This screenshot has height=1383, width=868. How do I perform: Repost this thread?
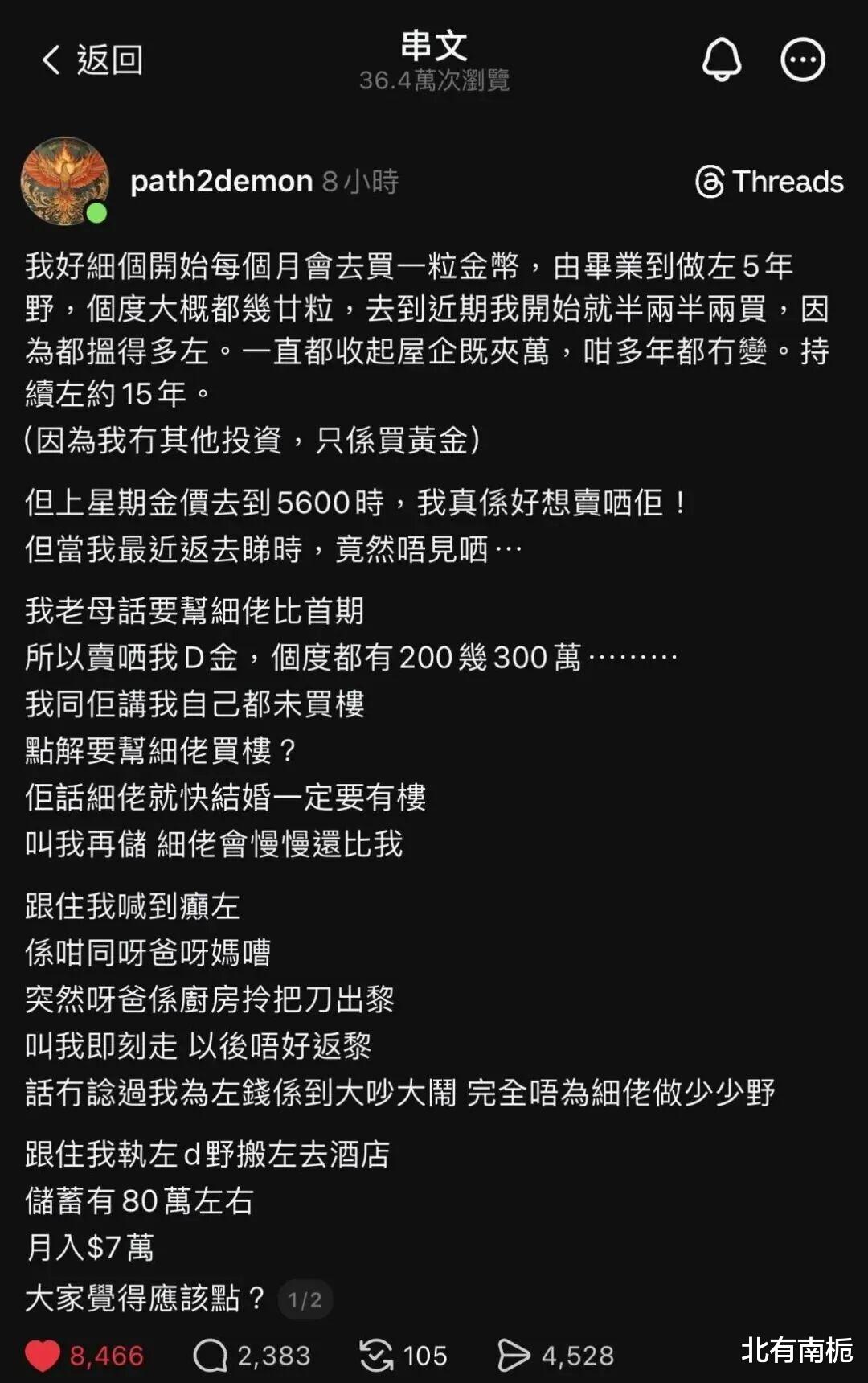click(x=376, y=1356)
